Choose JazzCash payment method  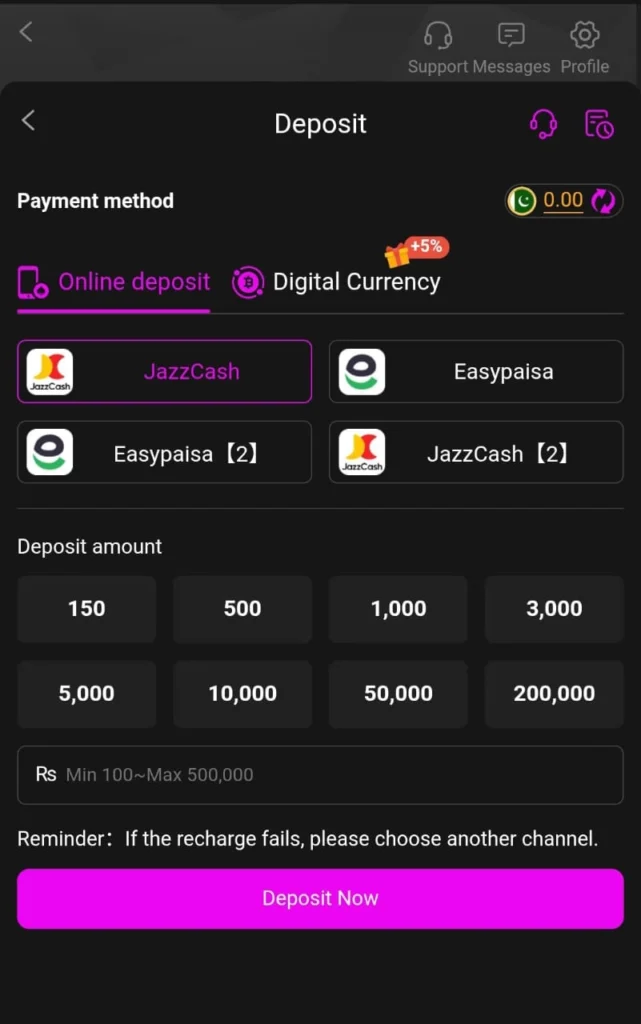tap(164, 372)
